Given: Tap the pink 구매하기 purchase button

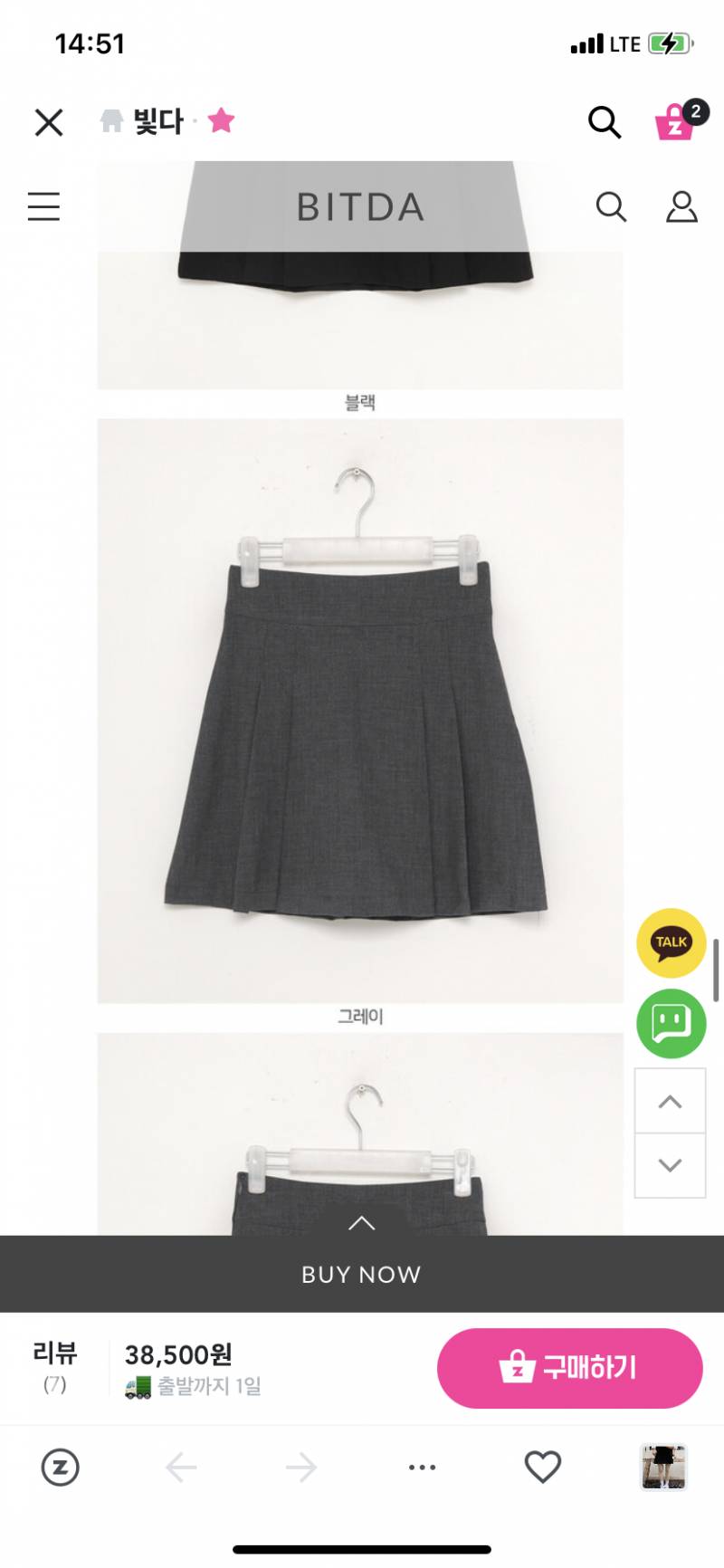Looking at the screenshot, I should click(569, 1368).
